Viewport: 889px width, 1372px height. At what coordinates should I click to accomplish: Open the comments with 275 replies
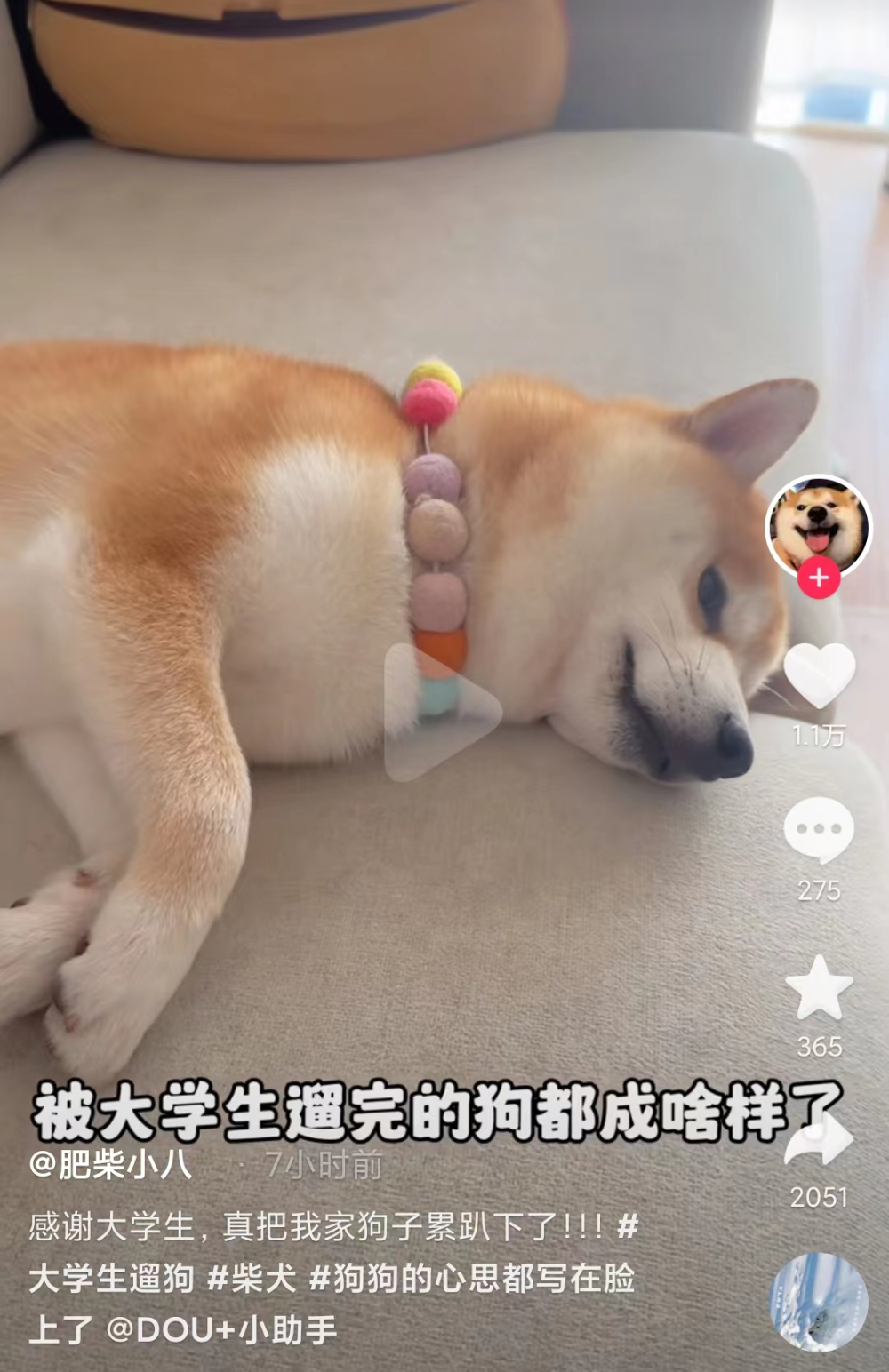coord(818,829)
